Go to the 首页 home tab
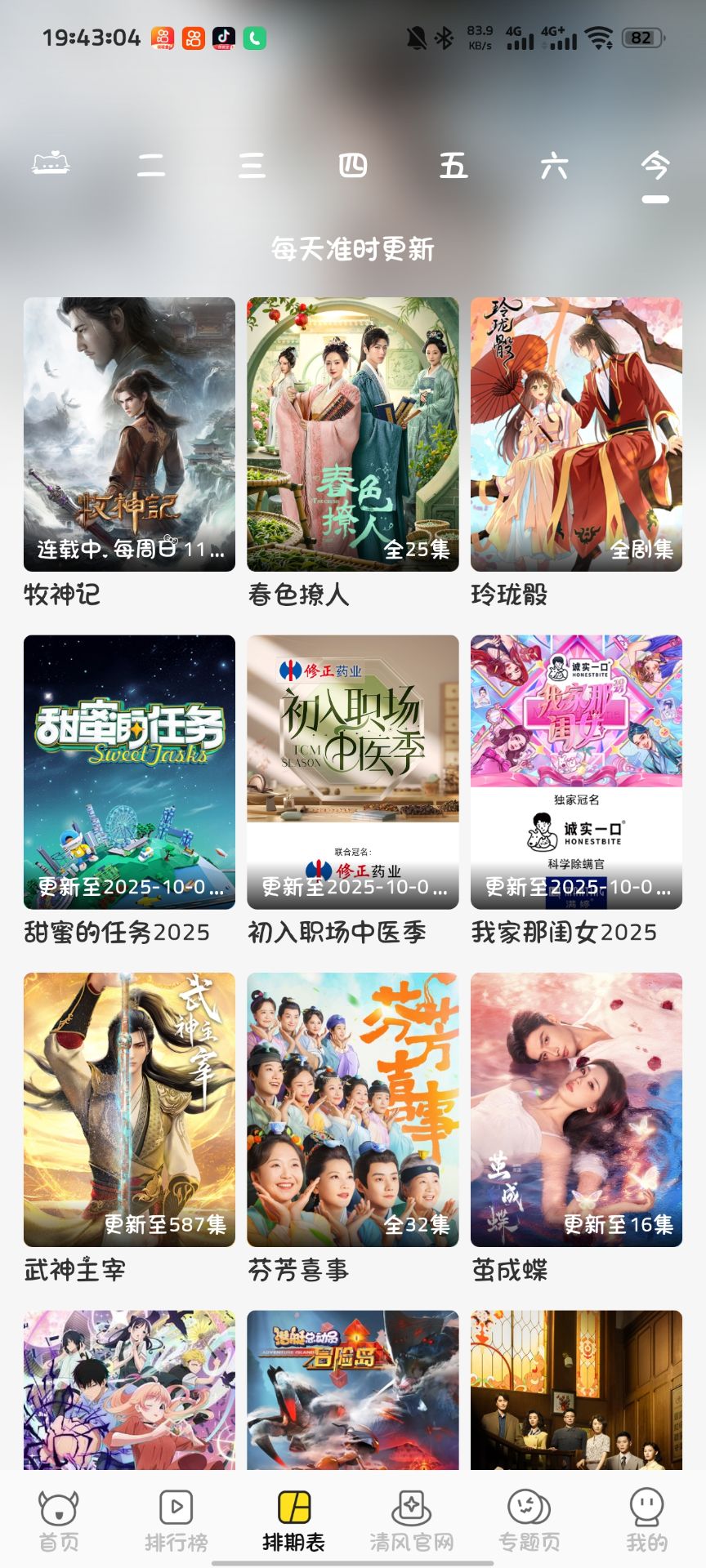The width and height of the screenshot is (706, 1568). pyautogui.click(x=59, y=1521)
